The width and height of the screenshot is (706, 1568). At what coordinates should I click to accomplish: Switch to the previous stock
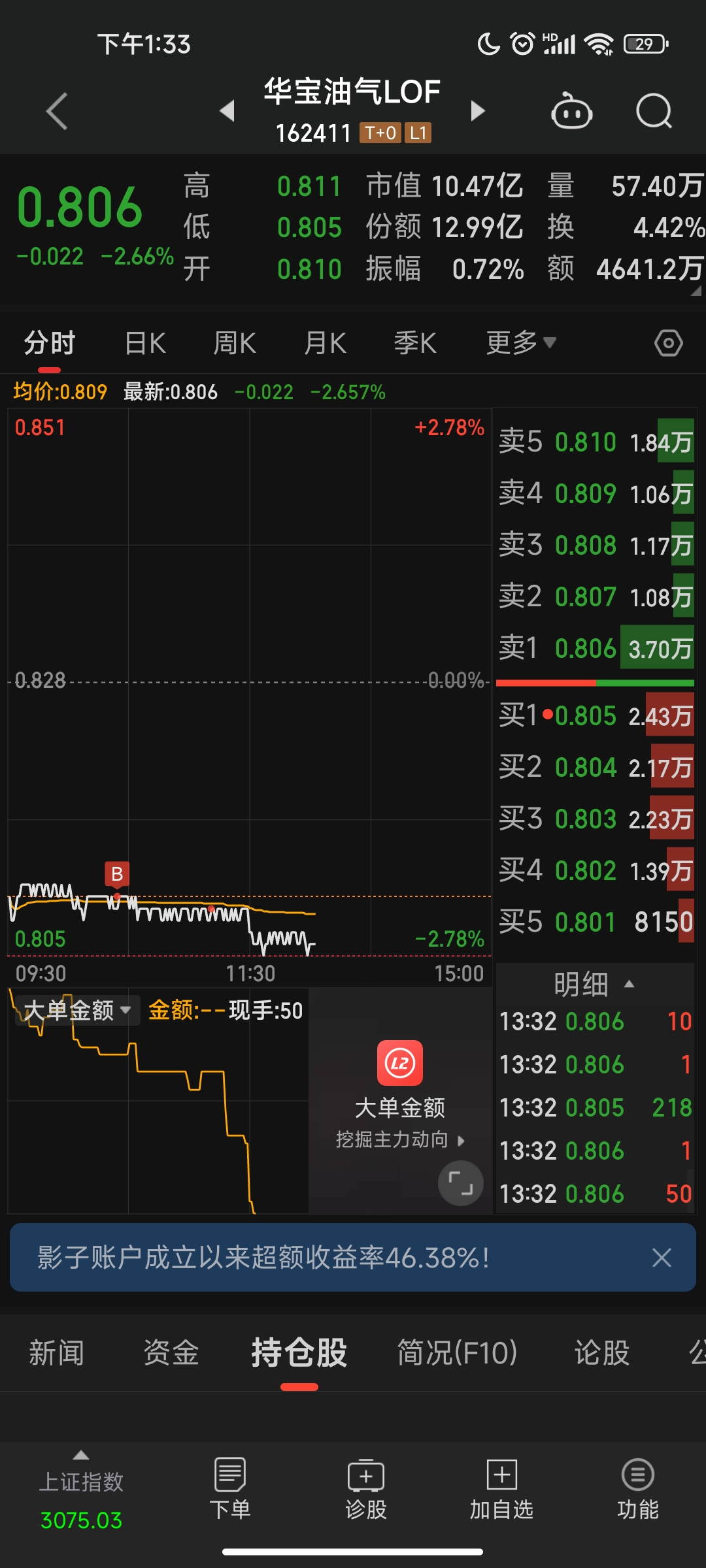(x=227, y=111)
